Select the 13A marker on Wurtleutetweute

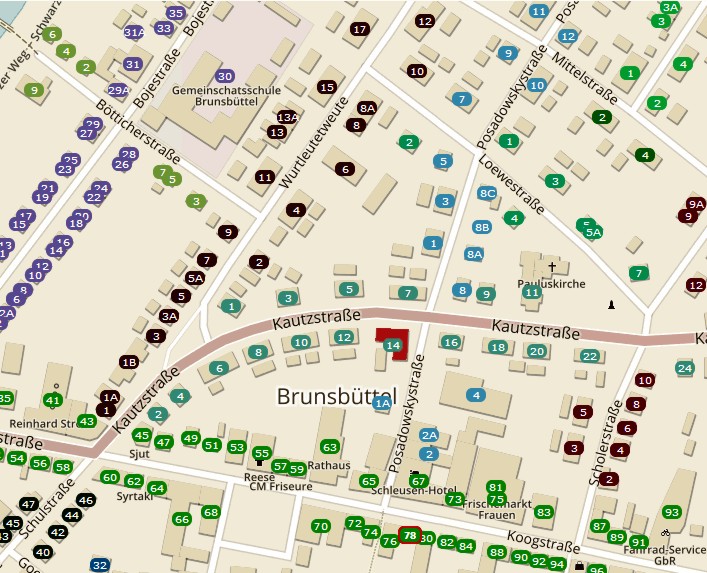(287, 118)
